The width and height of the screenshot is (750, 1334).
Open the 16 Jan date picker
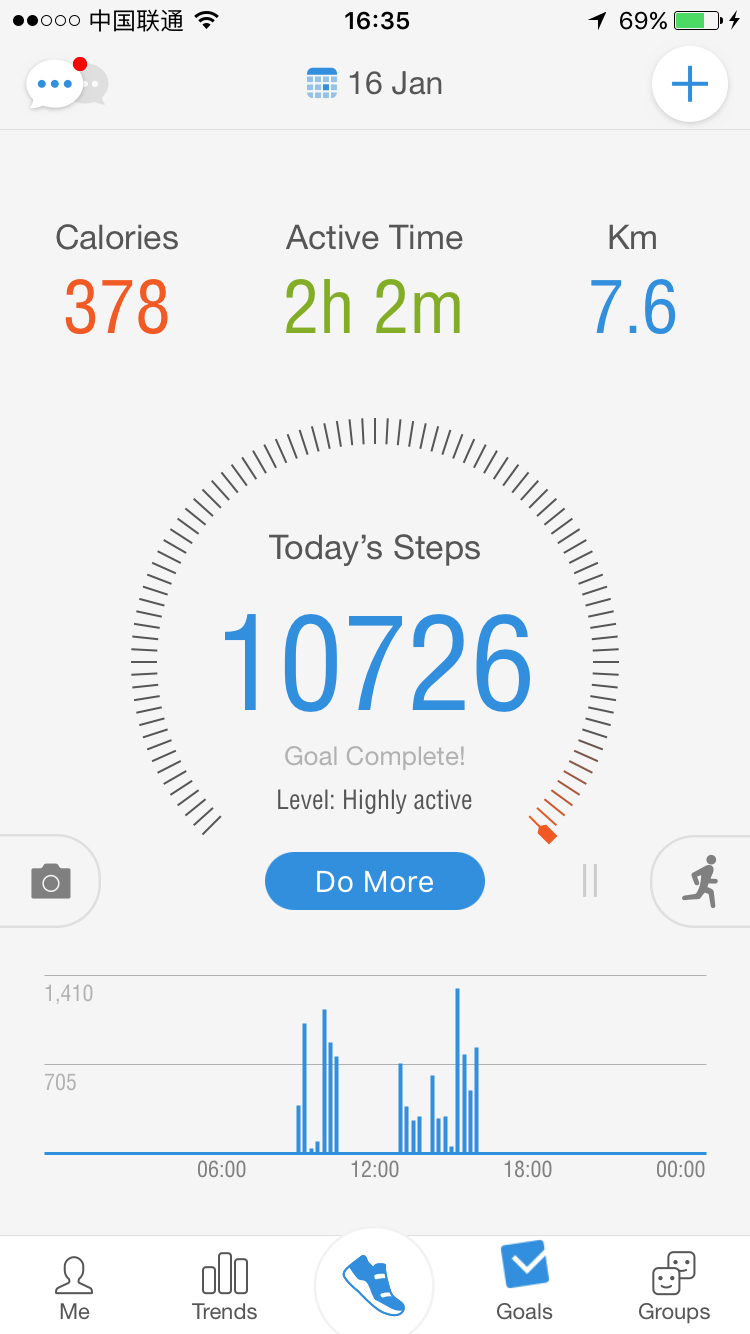pyautogui.click(x=375, y=84)
